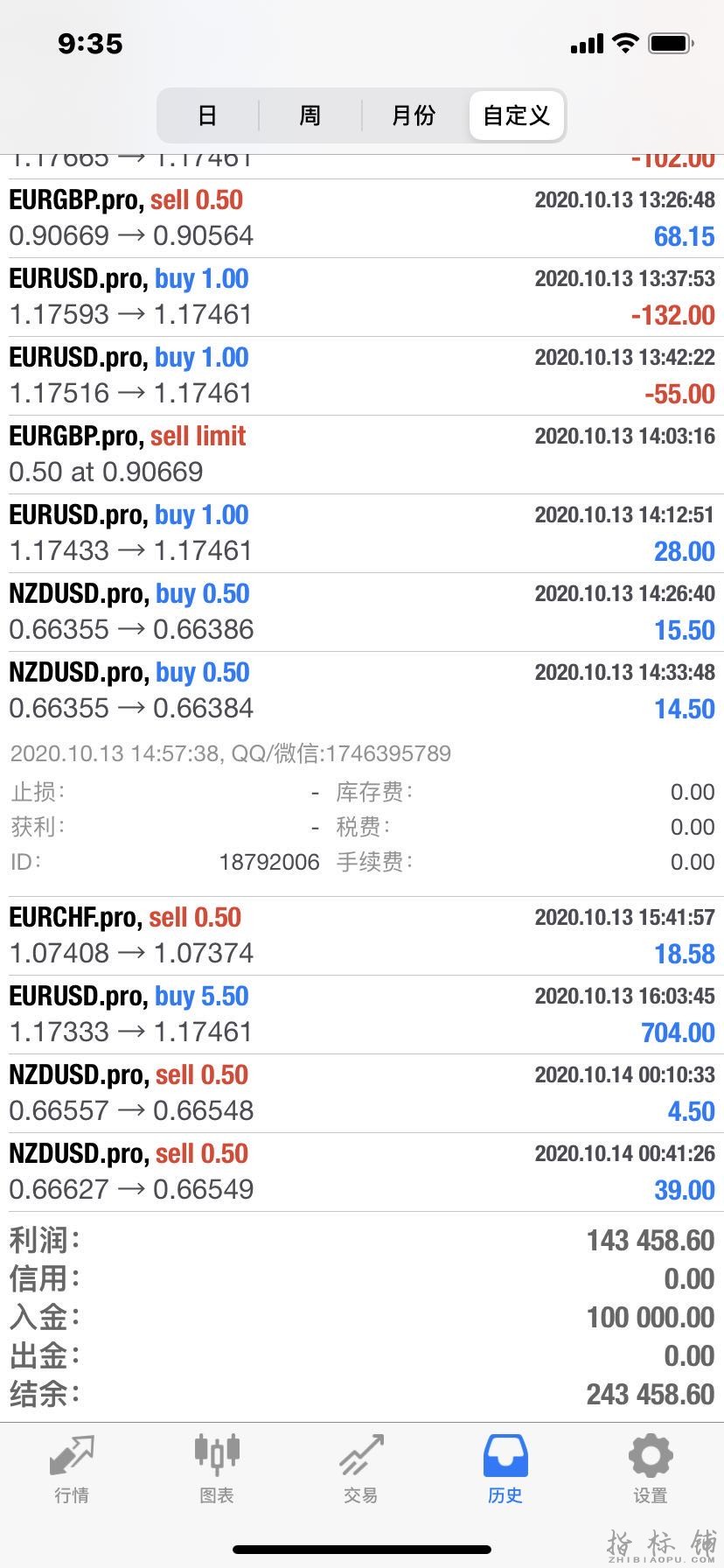This screenshot has width=724, height=1568.
Task: Expand the EURGBP.pro sell limit order
Action: coord(362,454)
